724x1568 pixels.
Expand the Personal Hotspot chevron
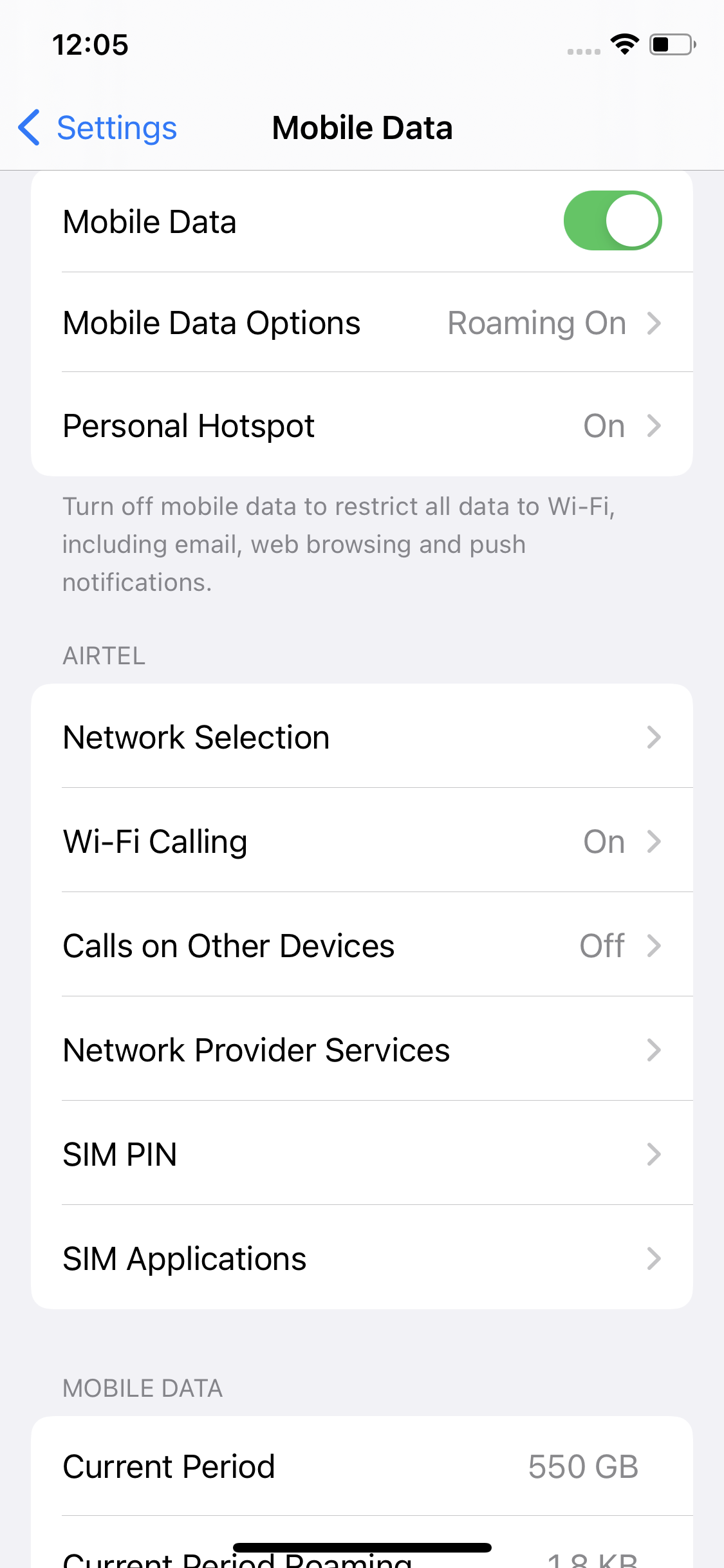point(654,425)
